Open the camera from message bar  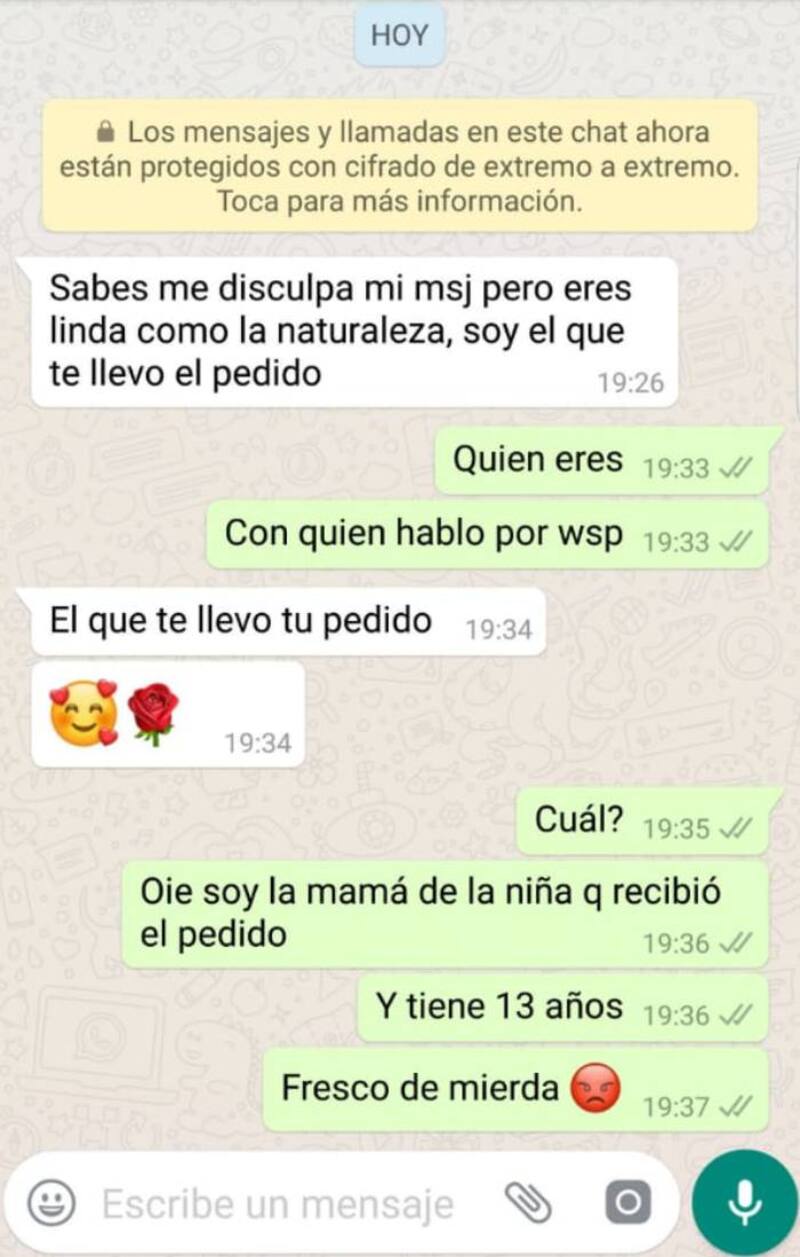(x=627, y=1203)
